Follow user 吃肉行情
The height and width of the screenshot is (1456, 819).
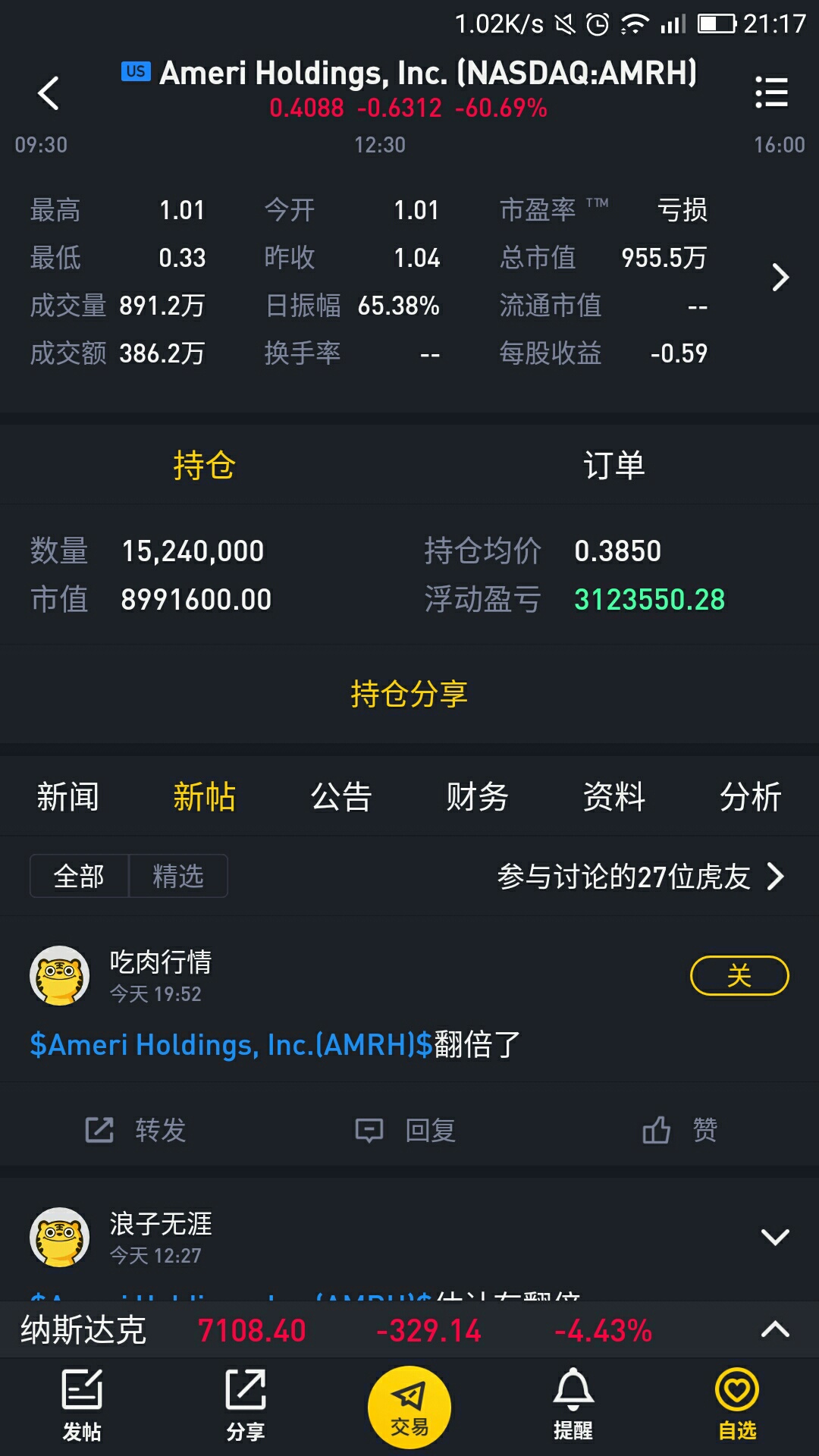739,975
